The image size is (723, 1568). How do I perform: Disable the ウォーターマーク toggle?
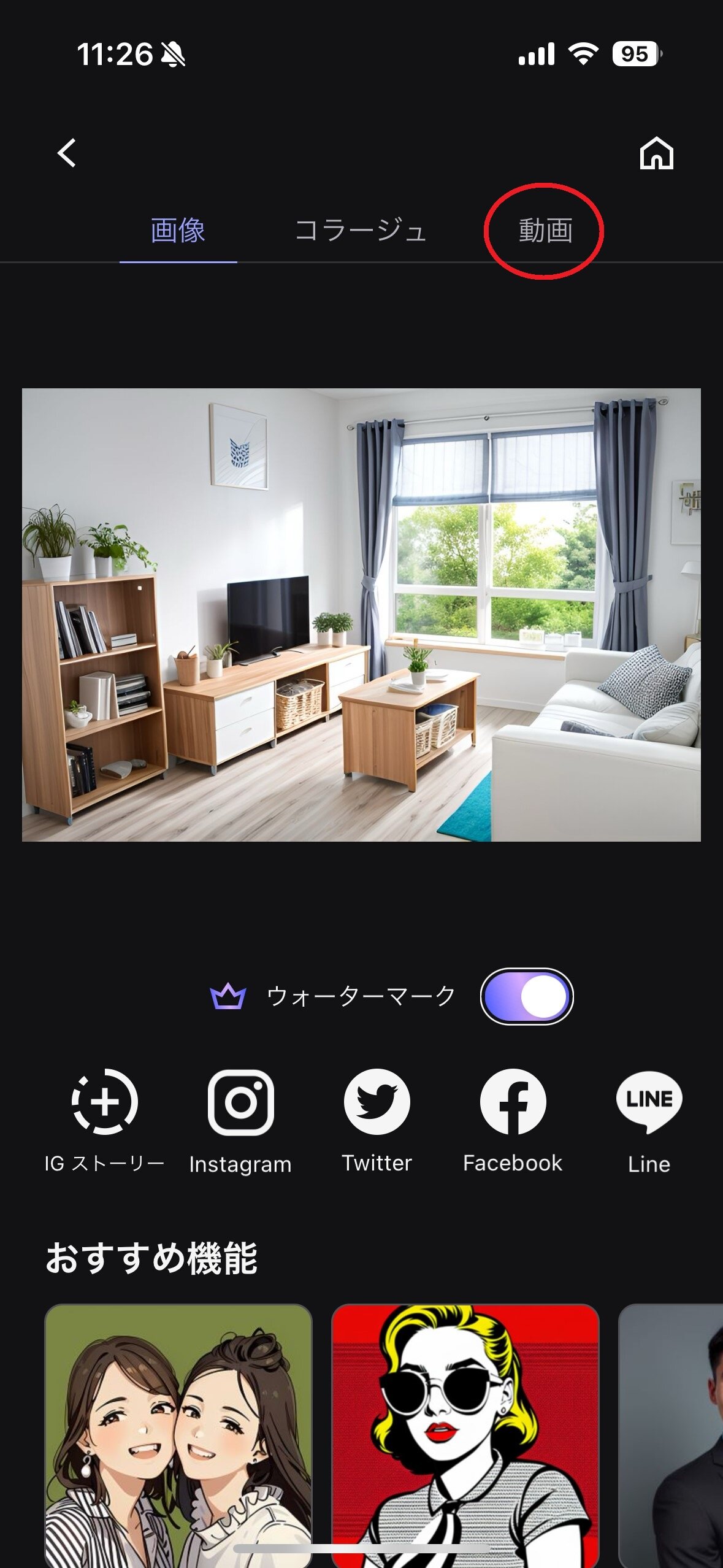(527, 996)
